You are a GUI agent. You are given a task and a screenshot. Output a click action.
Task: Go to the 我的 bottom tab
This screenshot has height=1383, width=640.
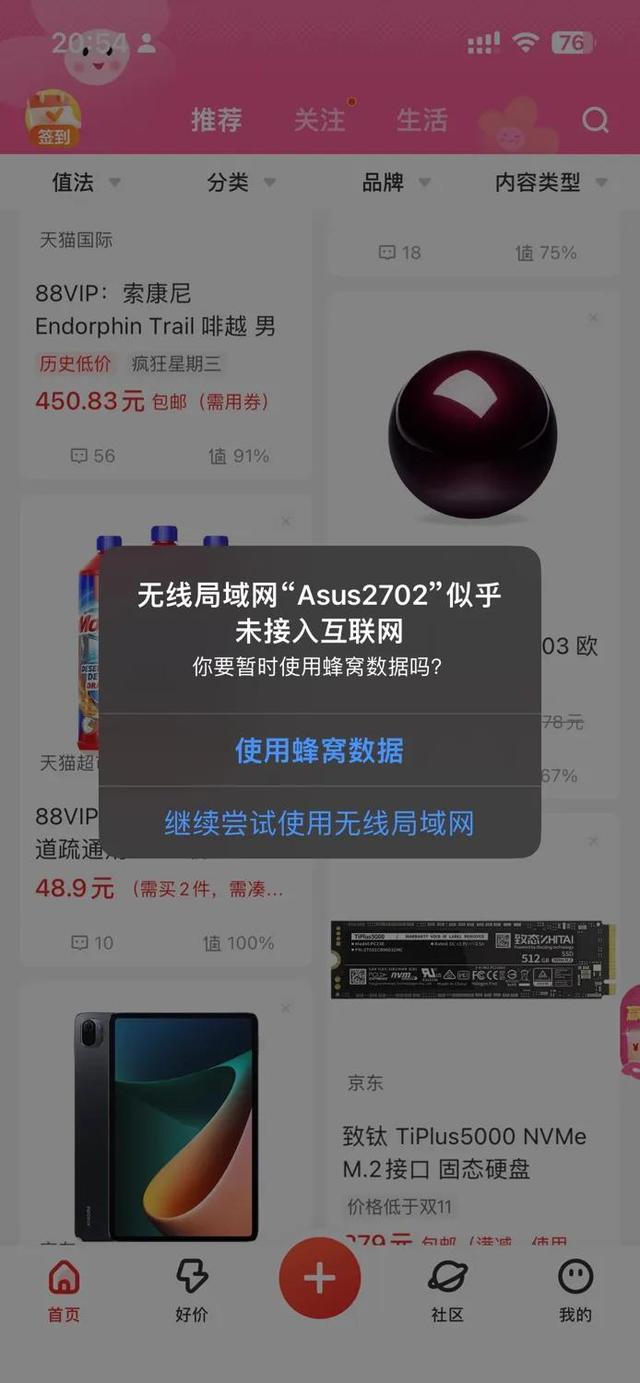575,1290
